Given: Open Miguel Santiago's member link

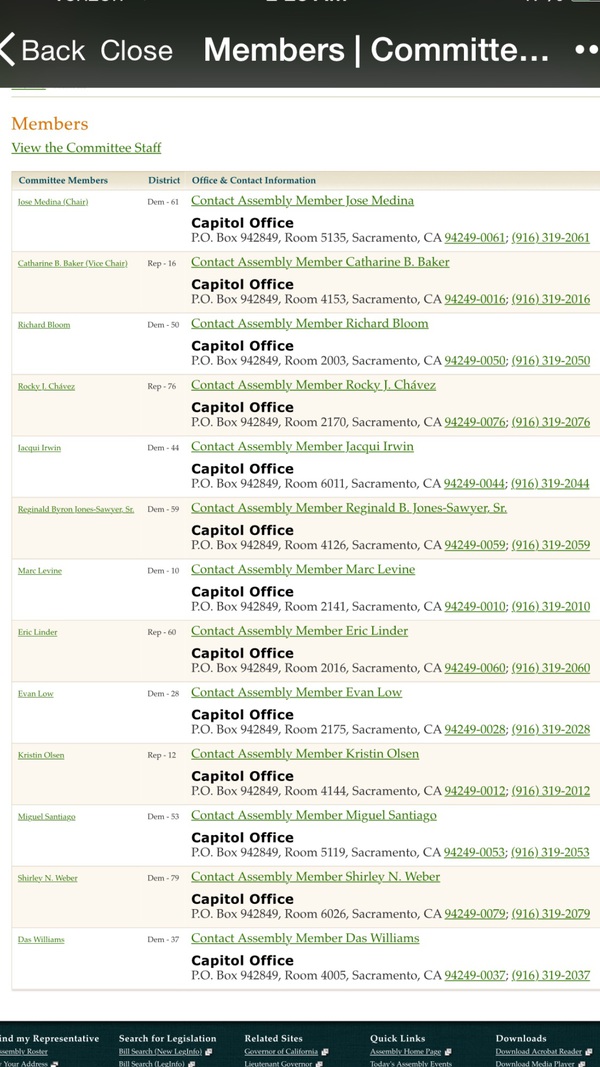Looking at the screenshot, I should click(46, 817).
